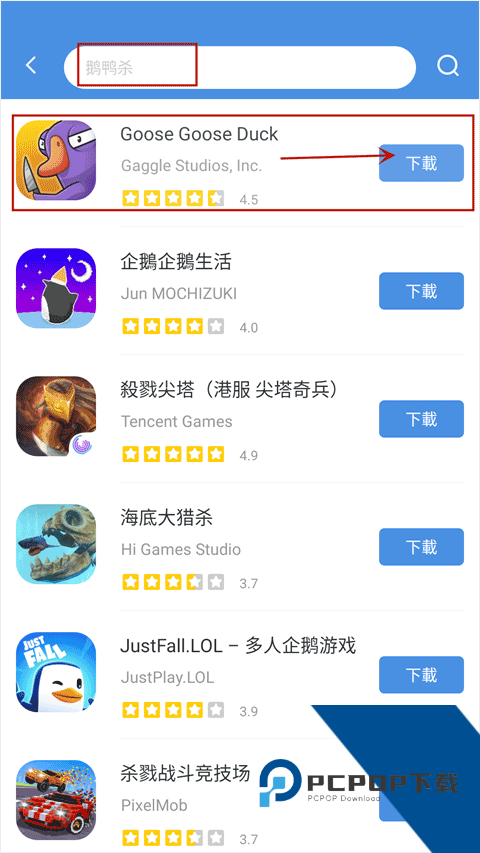Download 企鵝企鵝生活
480x853 pixels.
tap(421, 291)
